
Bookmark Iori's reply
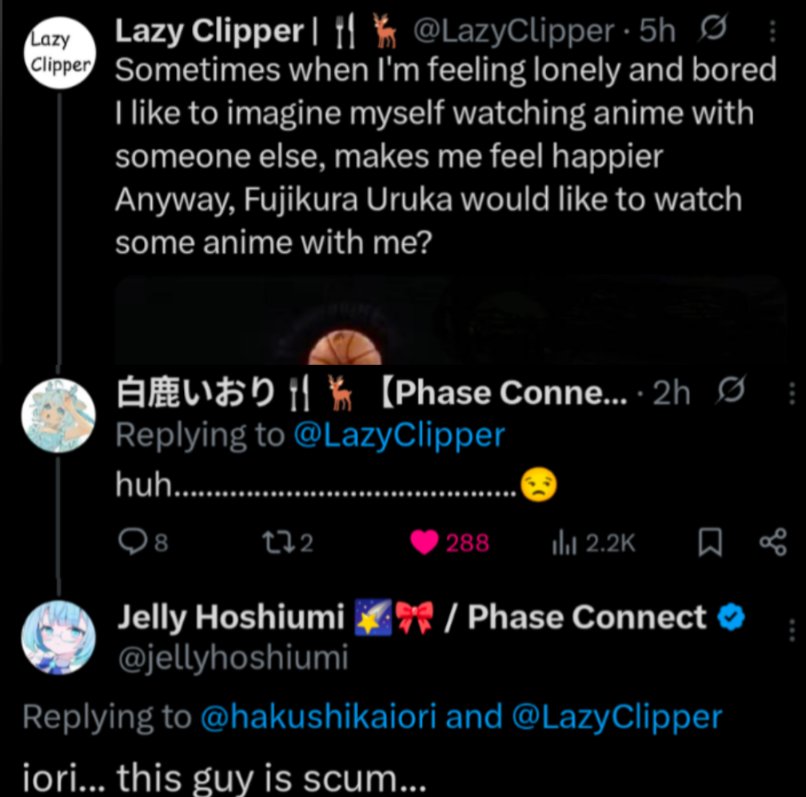[x=709, y=542]
